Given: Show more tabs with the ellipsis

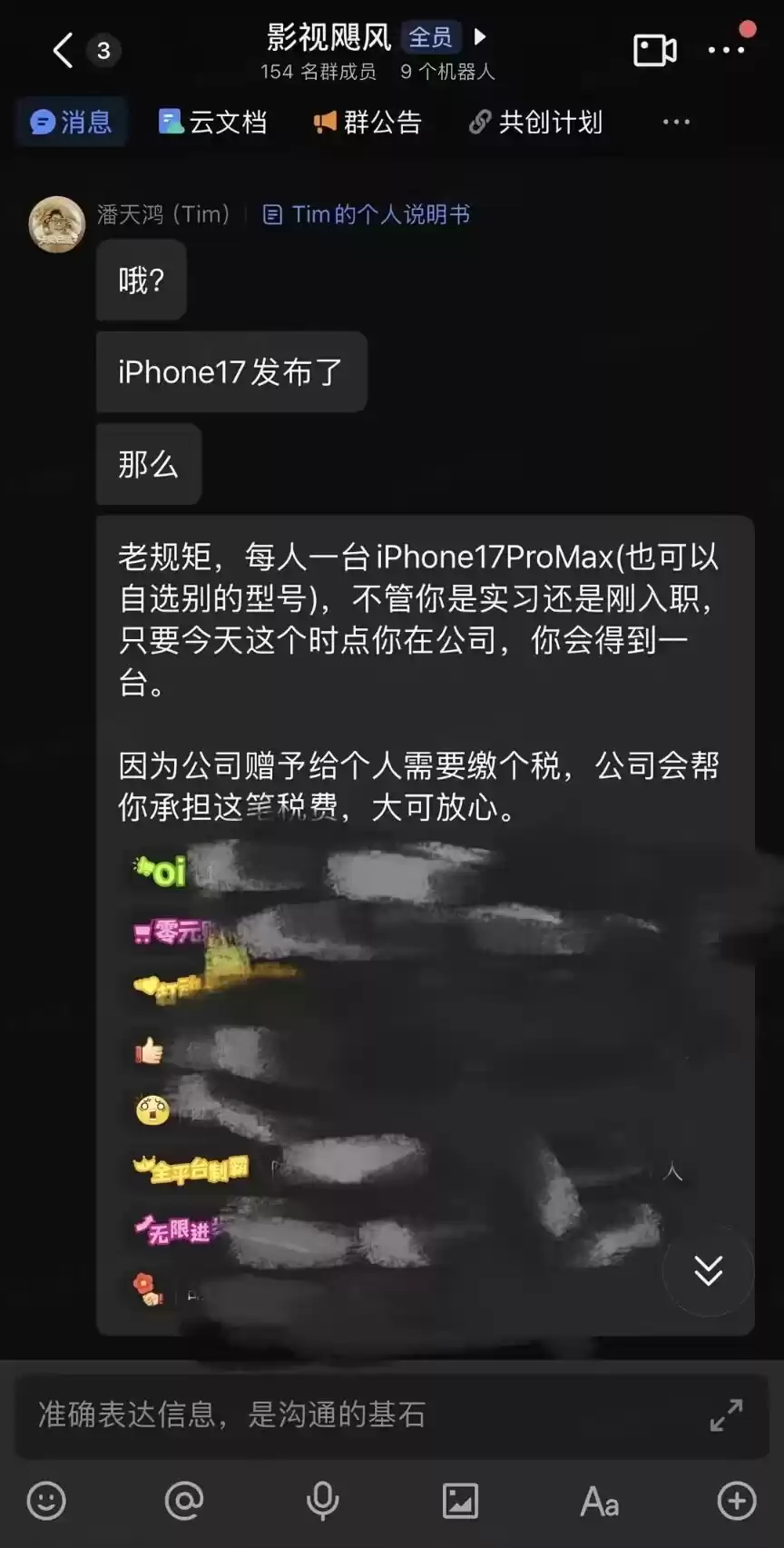Looking at the screenshot, I should [x=676, y=123].
